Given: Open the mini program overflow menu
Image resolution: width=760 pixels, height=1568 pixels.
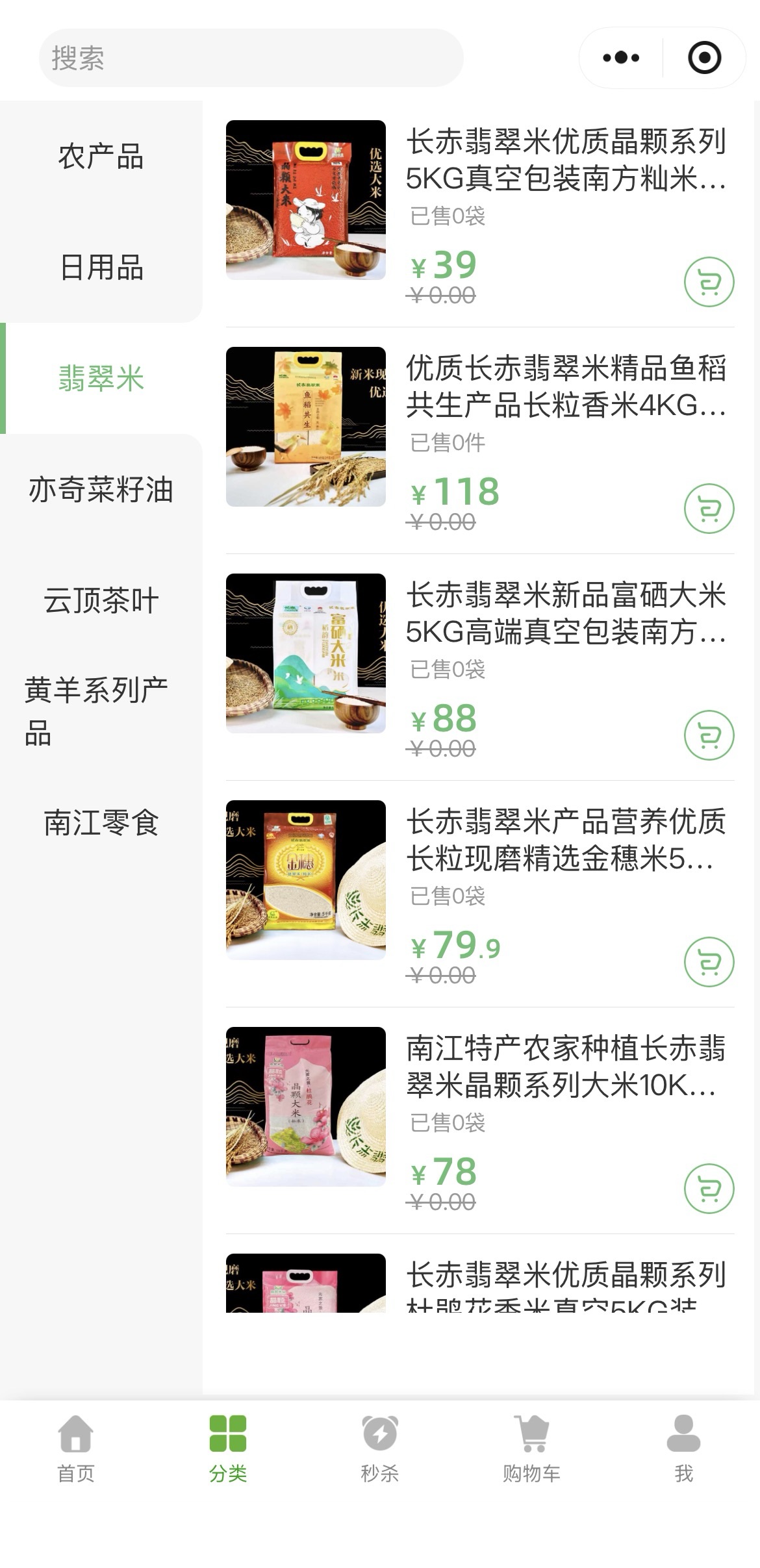Looking at the screenshot, I should coord(620,58).
